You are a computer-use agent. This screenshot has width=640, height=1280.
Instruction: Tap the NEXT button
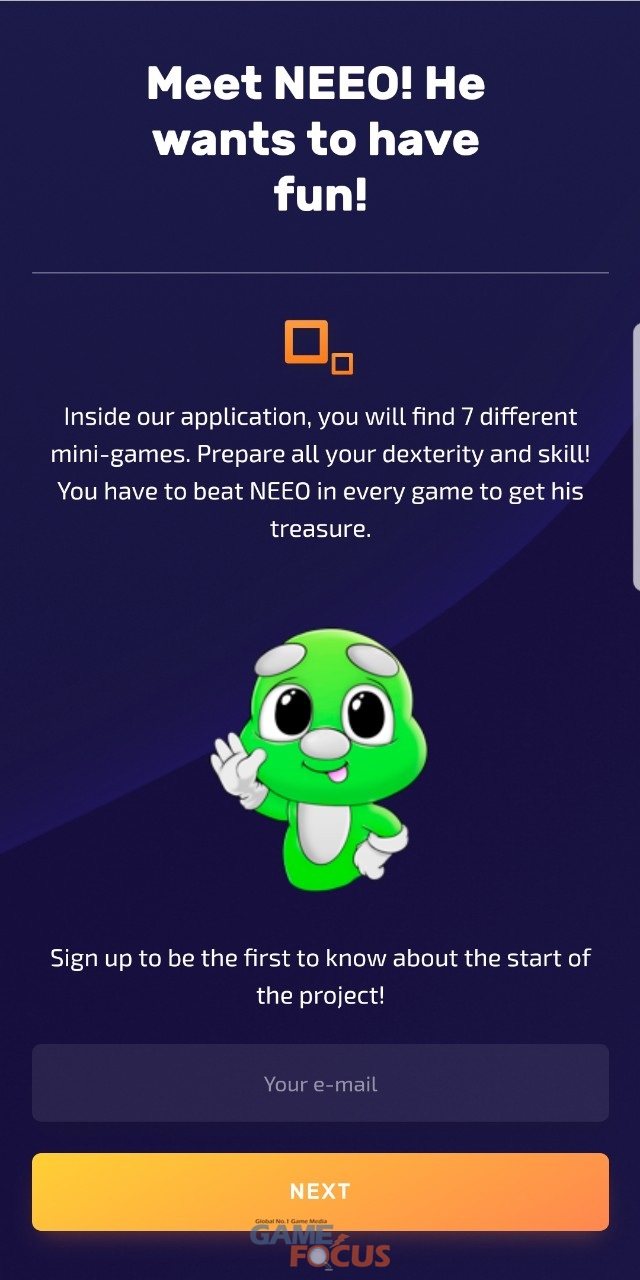point(320,1191)
